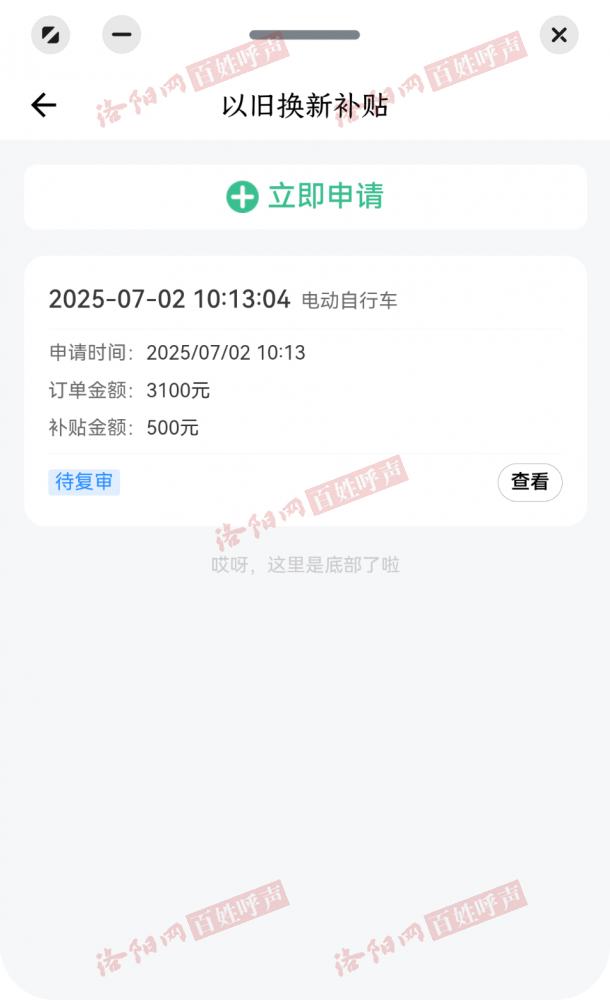The height and width of the screenshot is (1000, 610).
Task: Go back using the arrow
Action: 43,105
